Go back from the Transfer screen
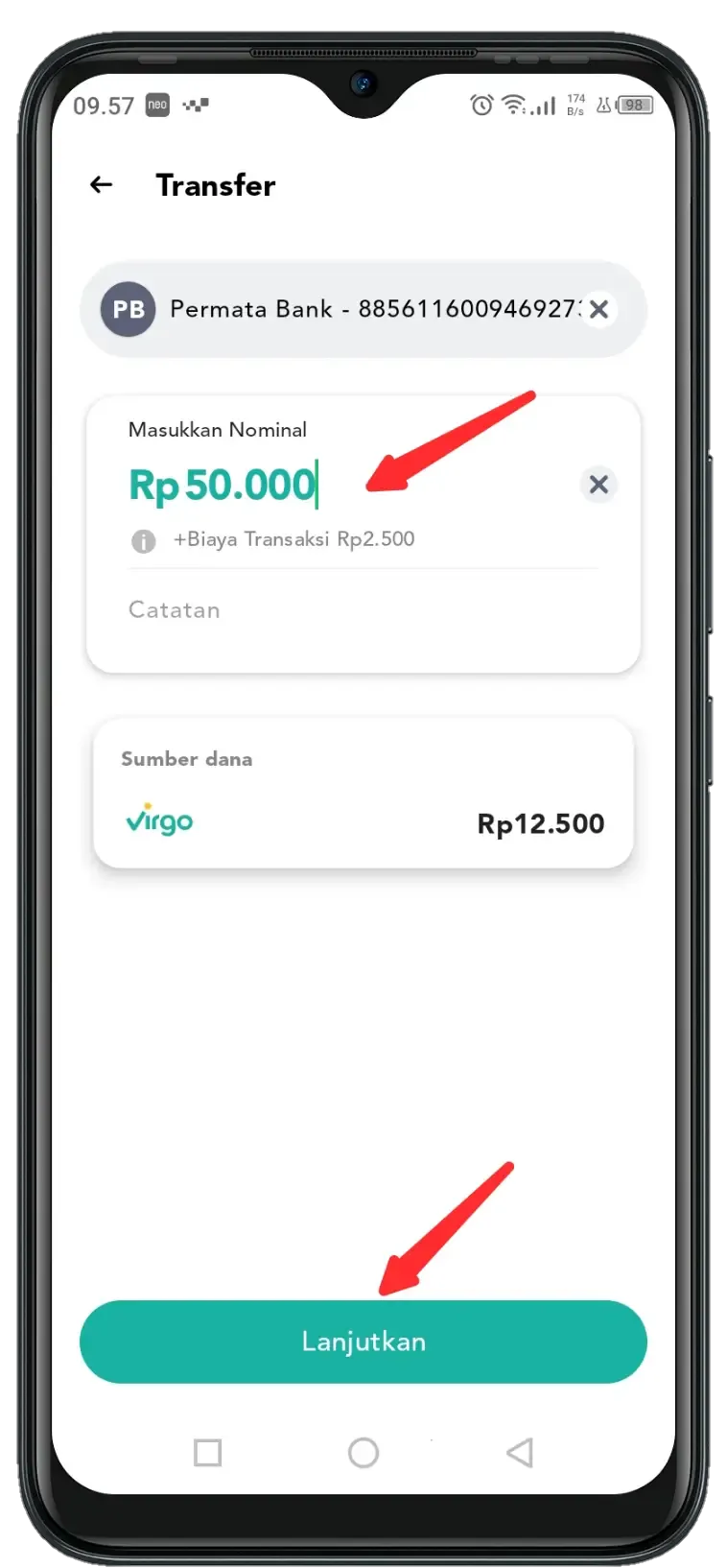The height and width of the screenshot is (1568, 727). pyautogui.click(x=101, y=185)
